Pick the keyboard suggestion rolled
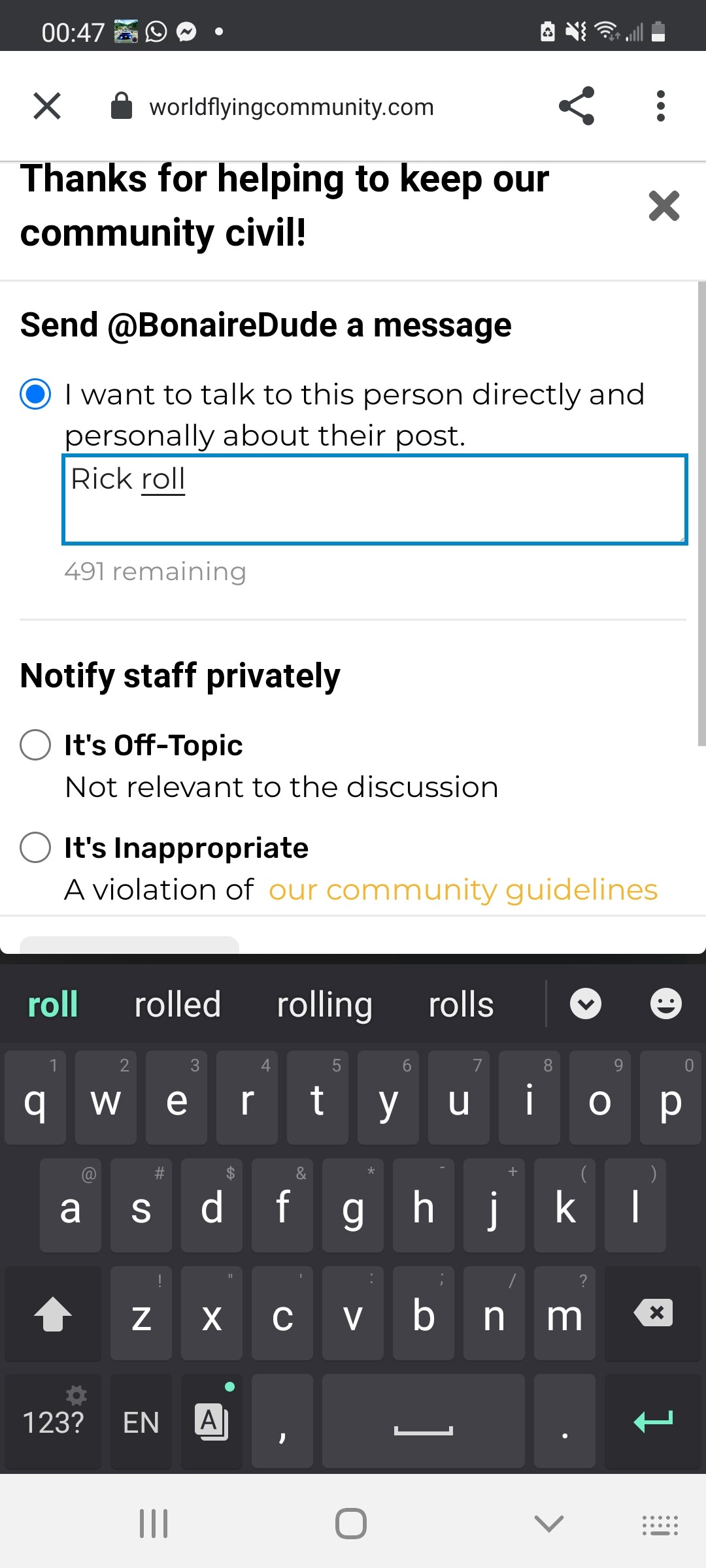Screen dimensions: 706x1568 (177, 1004)
